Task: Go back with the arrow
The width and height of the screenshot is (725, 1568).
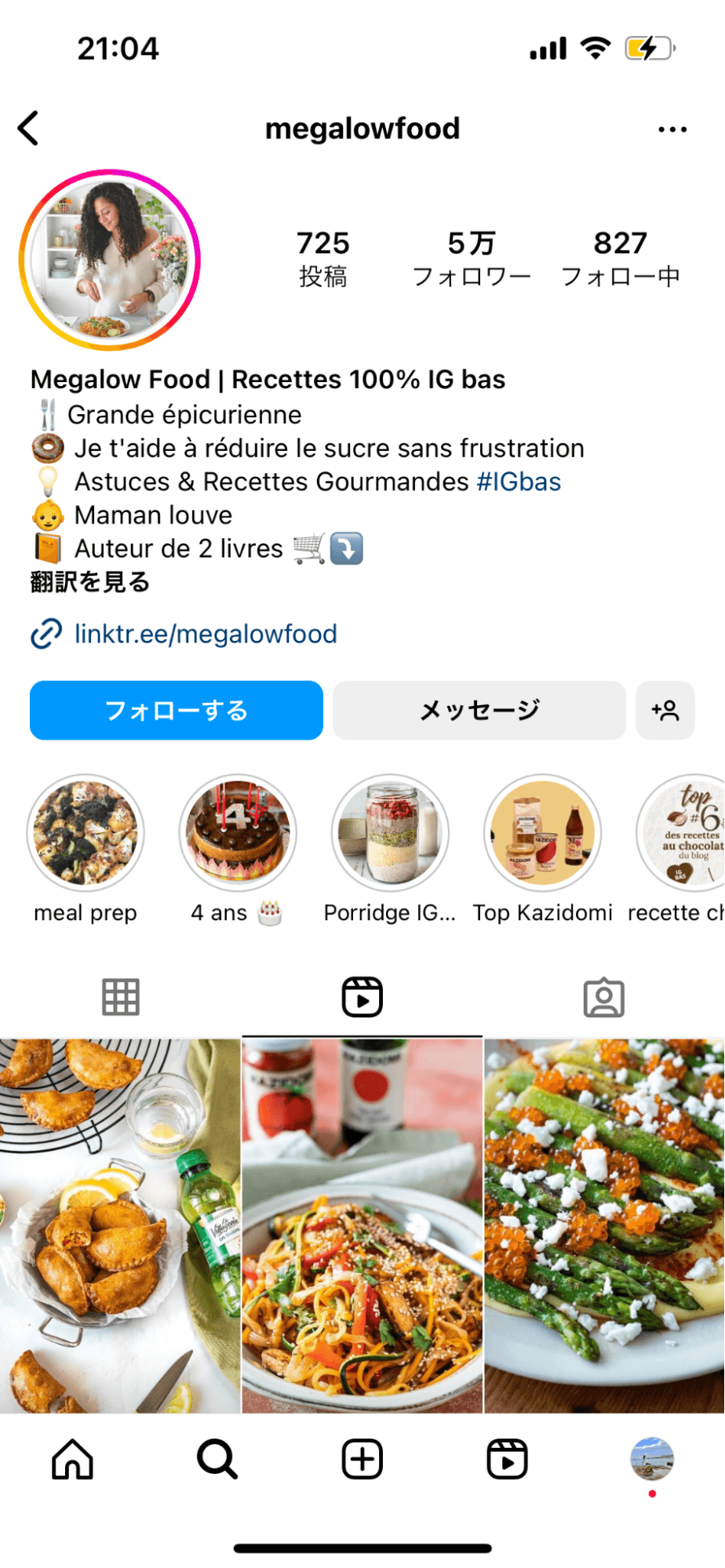Action: pyautogui.click(x=29, y=129)
